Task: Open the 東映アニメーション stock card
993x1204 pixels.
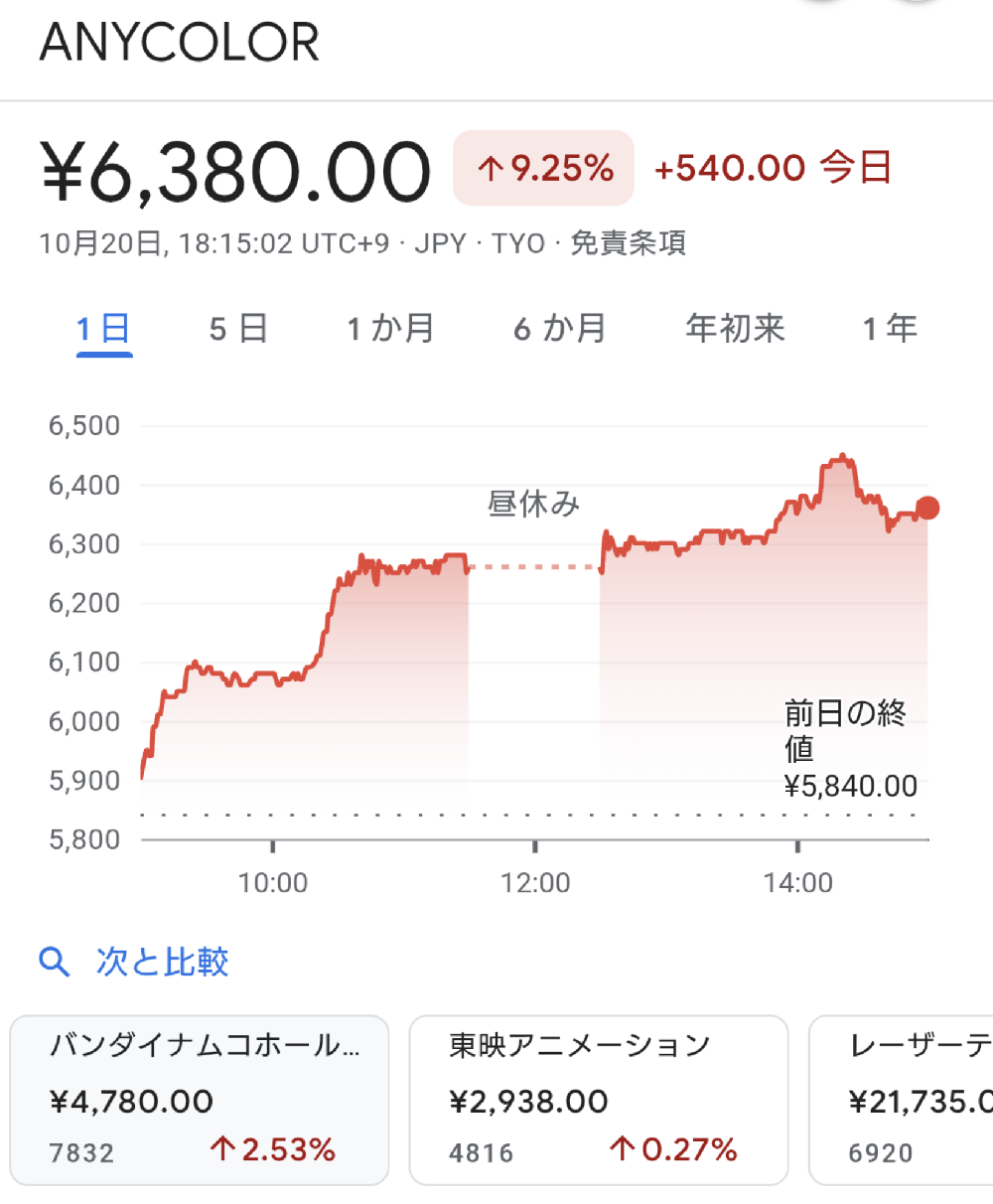Action: coord(599,1100)
